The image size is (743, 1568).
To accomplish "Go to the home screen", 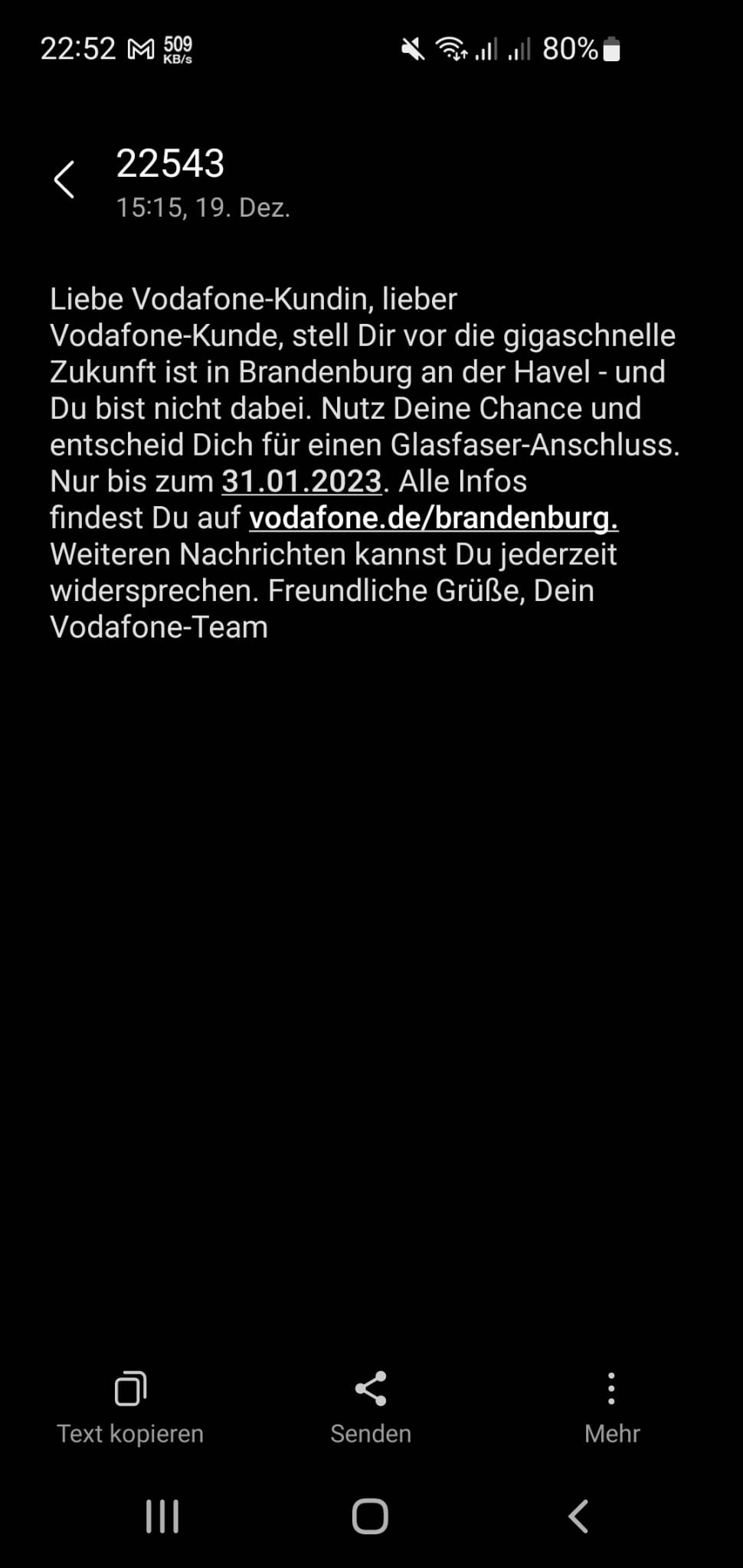I will click(x=370, y=1516).
